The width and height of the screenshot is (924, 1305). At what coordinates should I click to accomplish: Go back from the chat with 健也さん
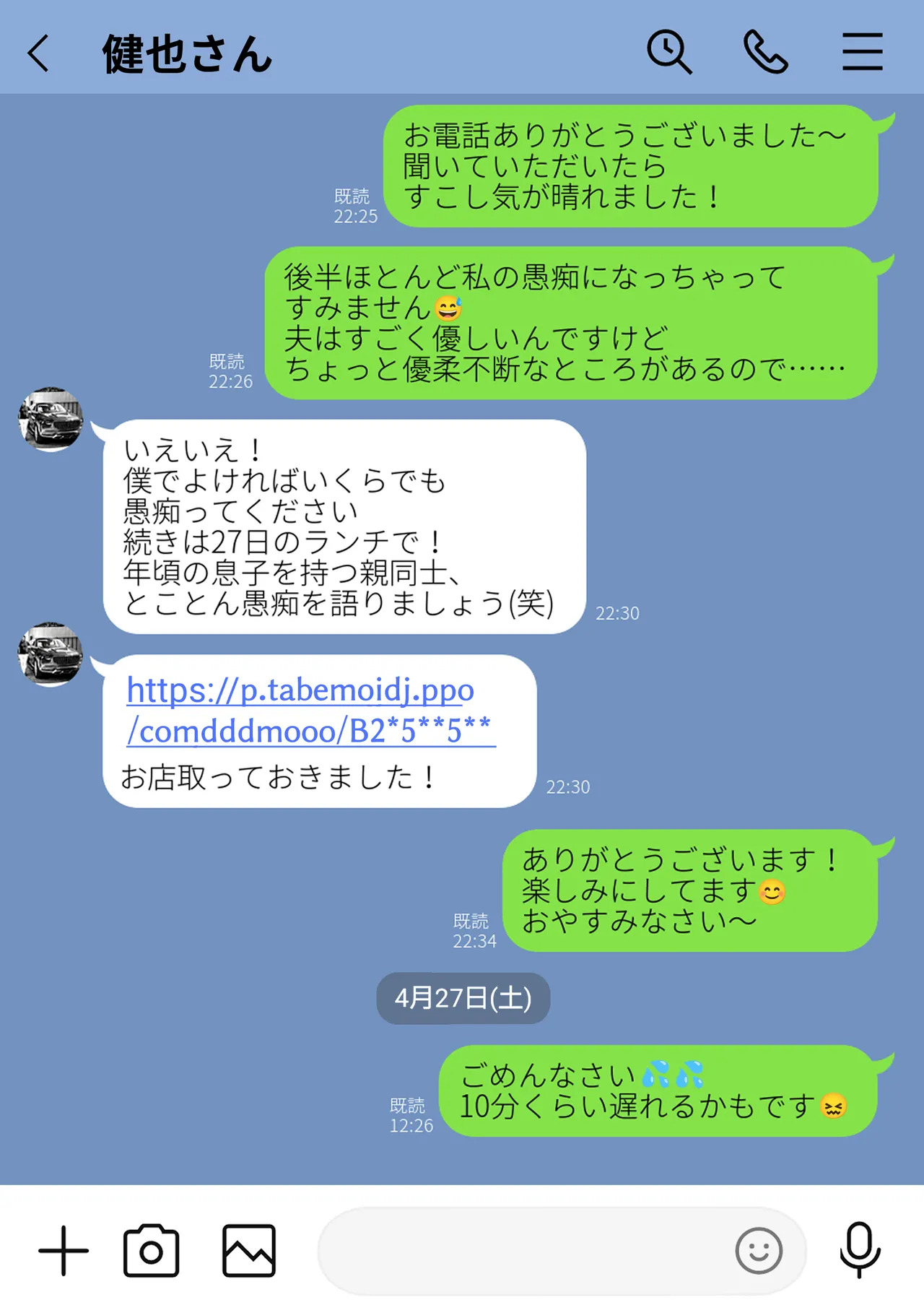39,53
